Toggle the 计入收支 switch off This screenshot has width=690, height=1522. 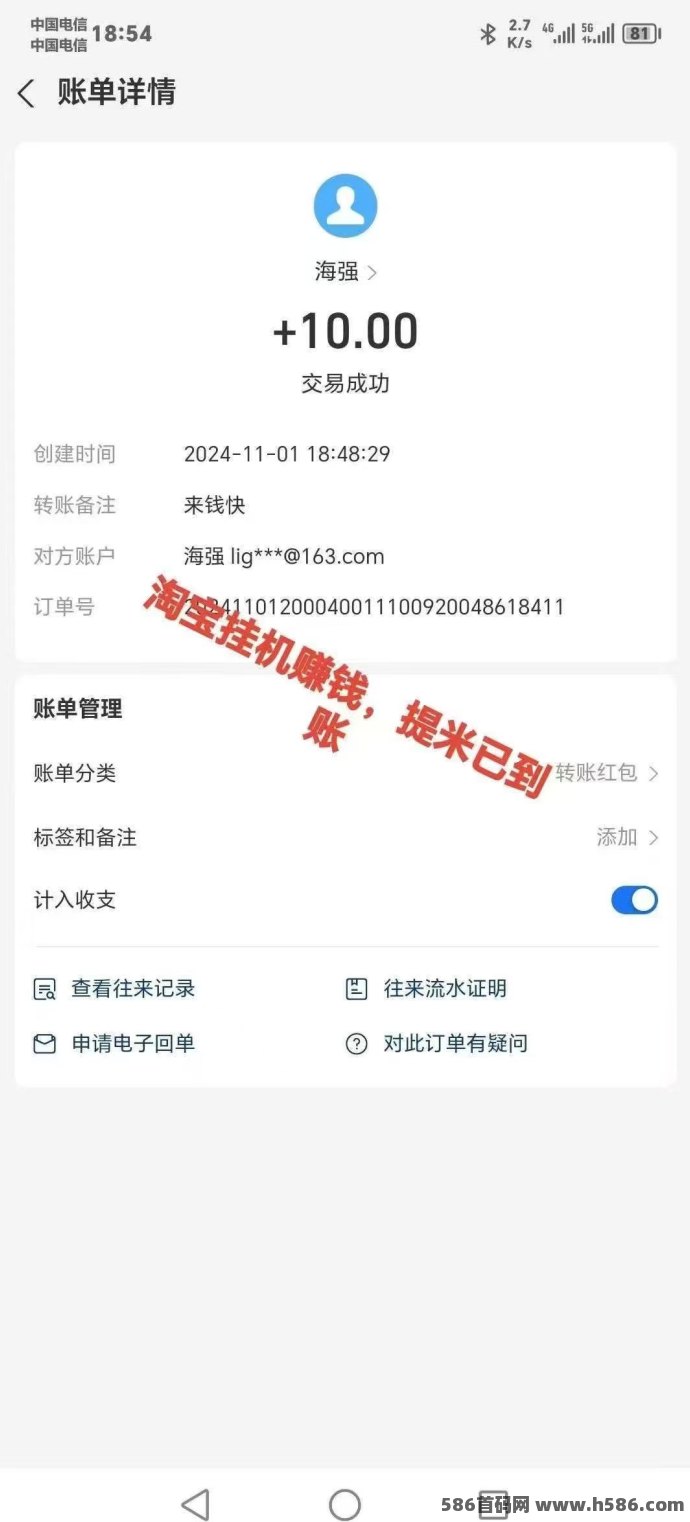tap(635, 900)
